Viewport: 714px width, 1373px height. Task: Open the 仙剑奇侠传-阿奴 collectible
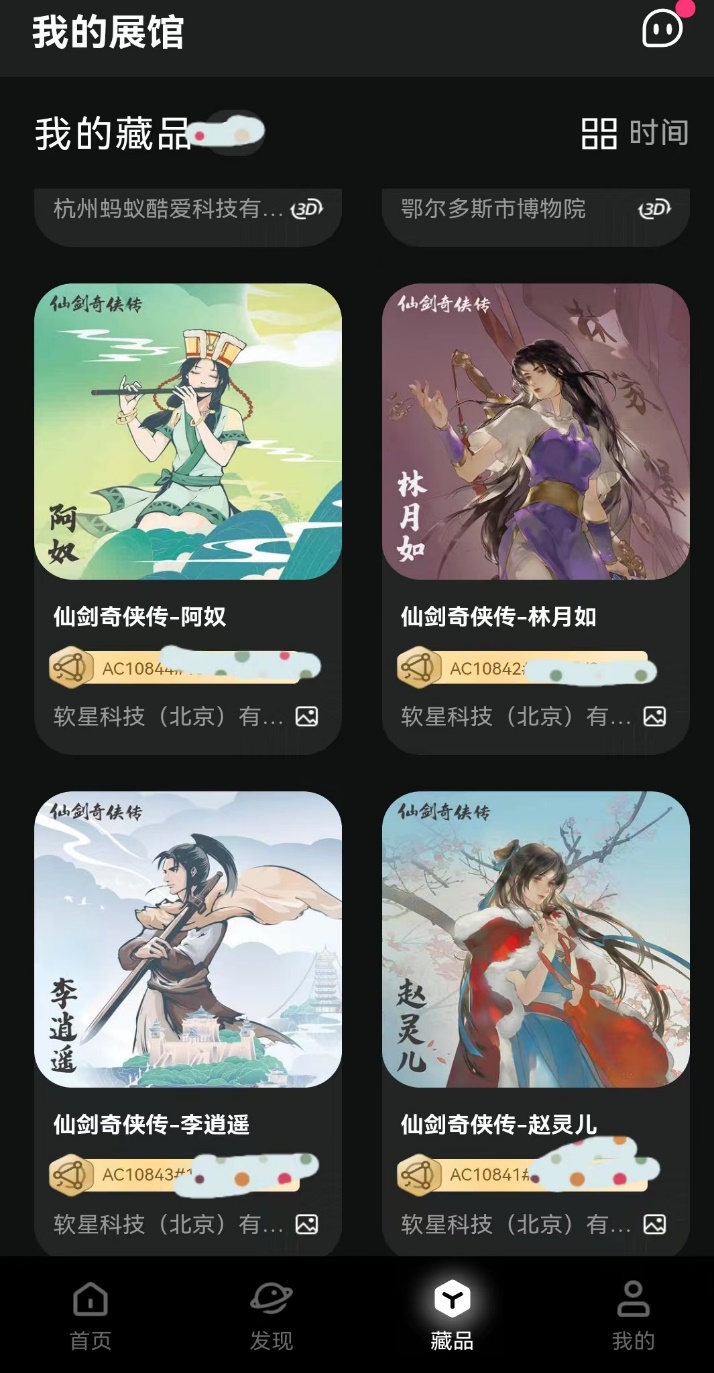pyautogui.click(x=188, y=432)
